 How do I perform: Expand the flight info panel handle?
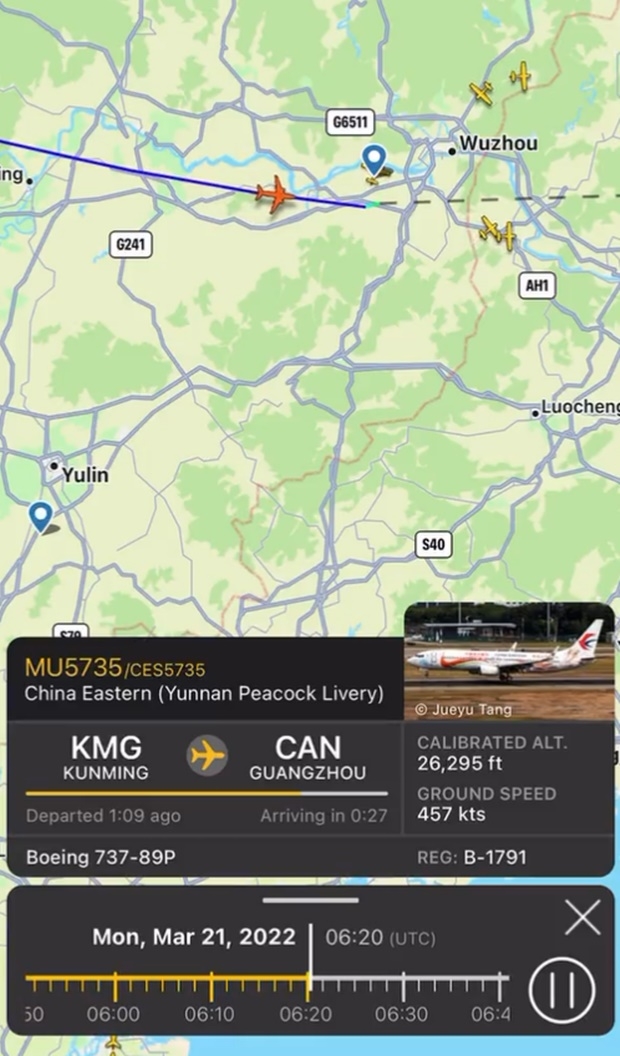coord(310,900)
